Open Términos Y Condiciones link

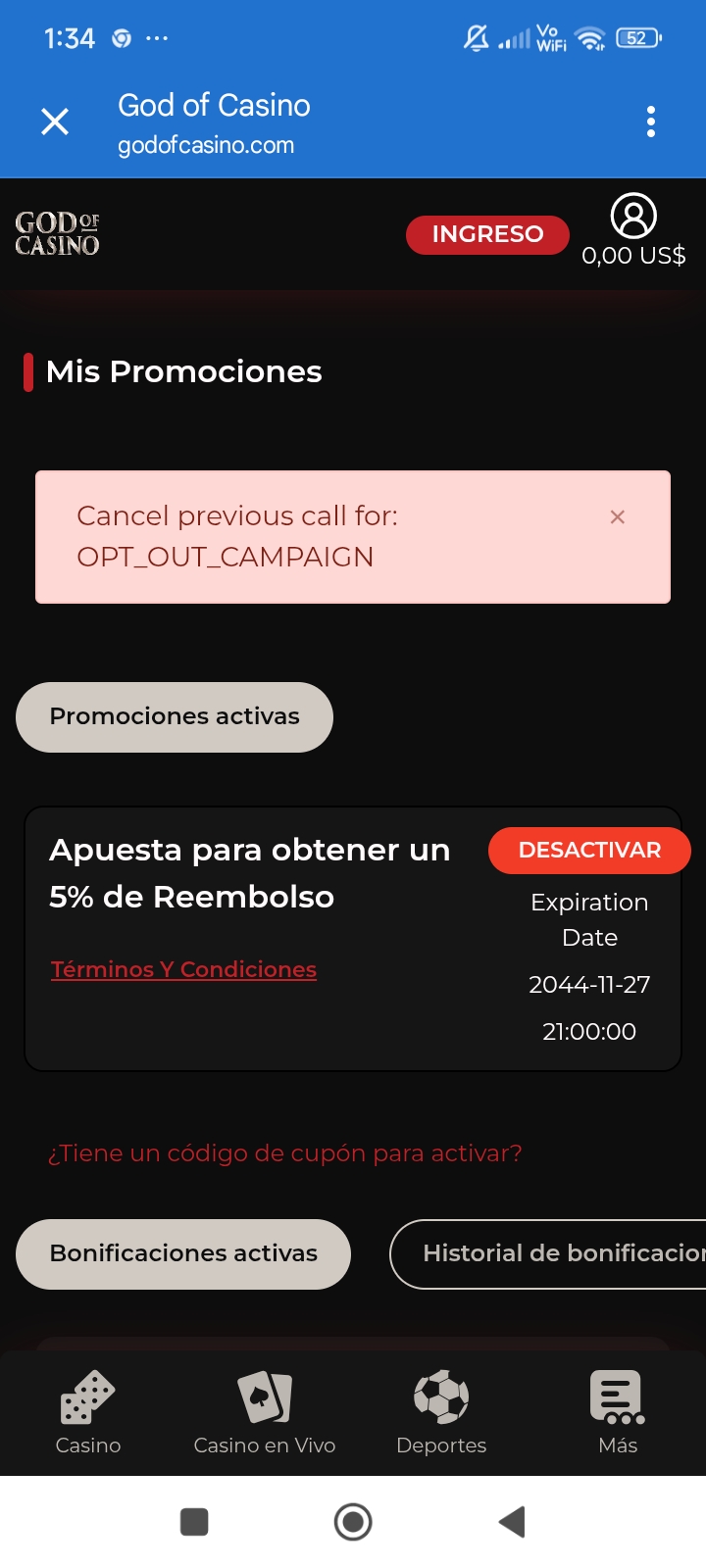pyautogui.click(x=183, y=969)
